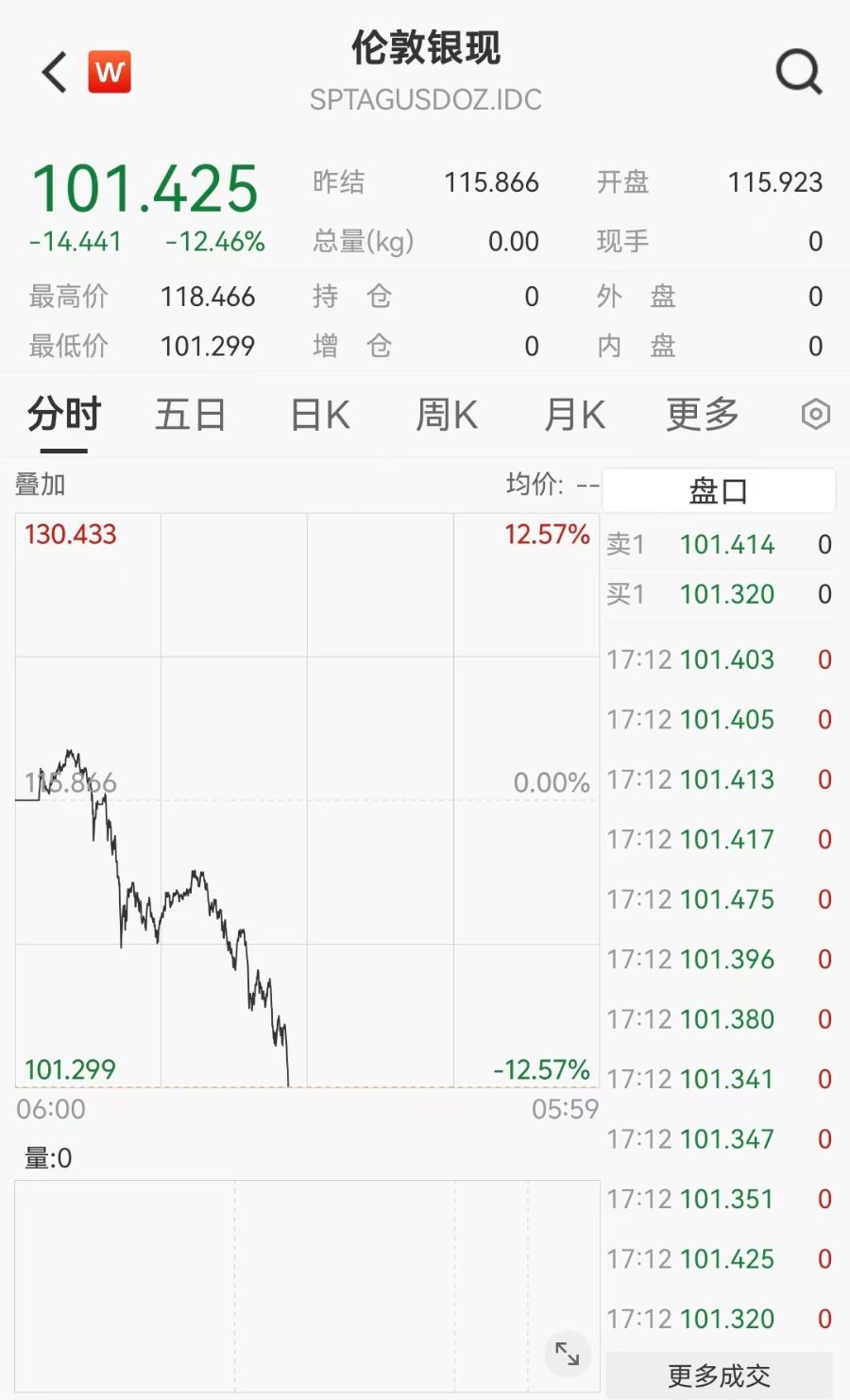
Task: Open the 周K weekly chart tab
Action: tap(446, 414)
